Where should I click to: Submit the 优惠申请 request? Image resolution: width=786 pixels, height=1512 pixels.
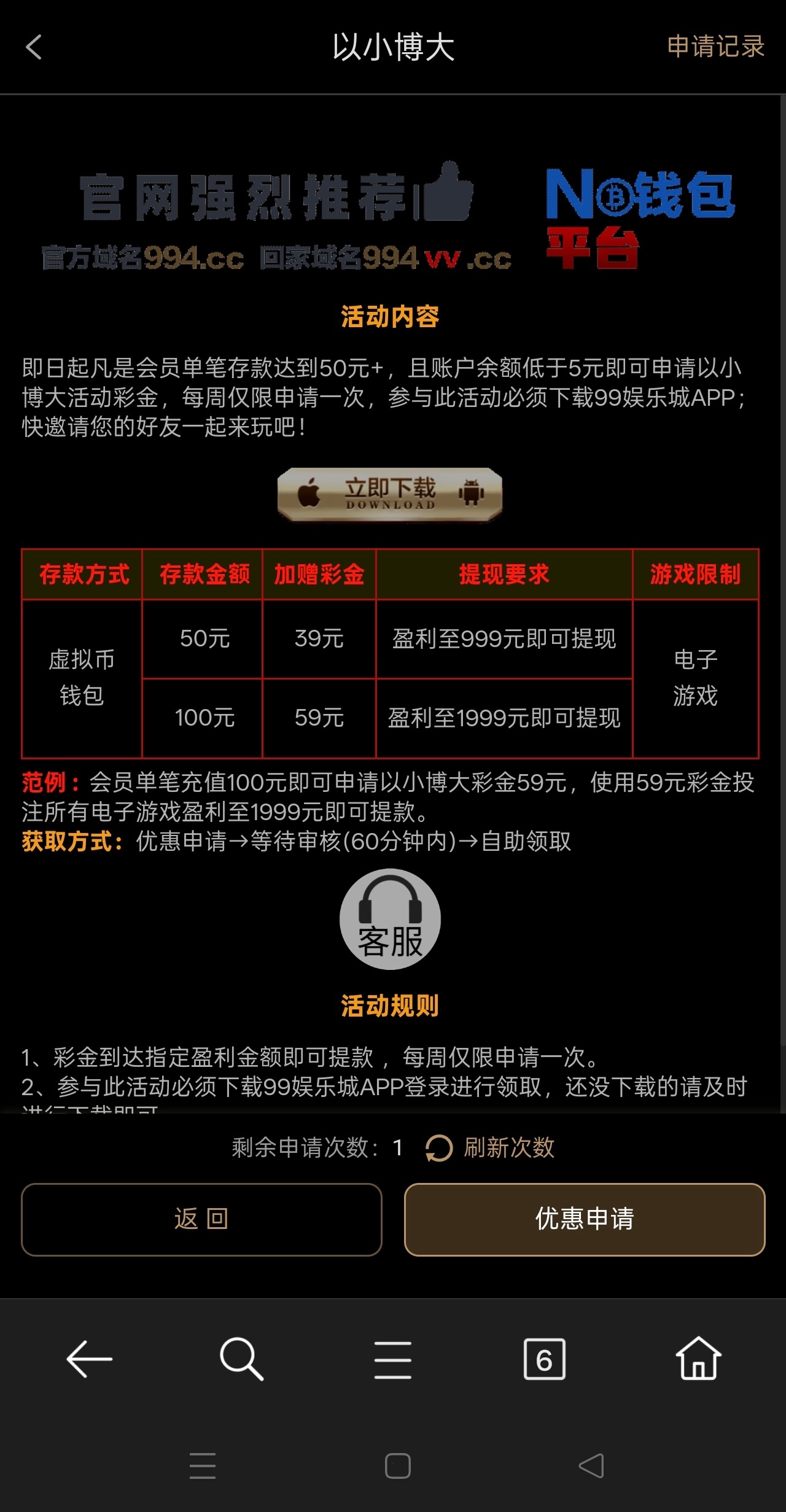click(585, 1219)
